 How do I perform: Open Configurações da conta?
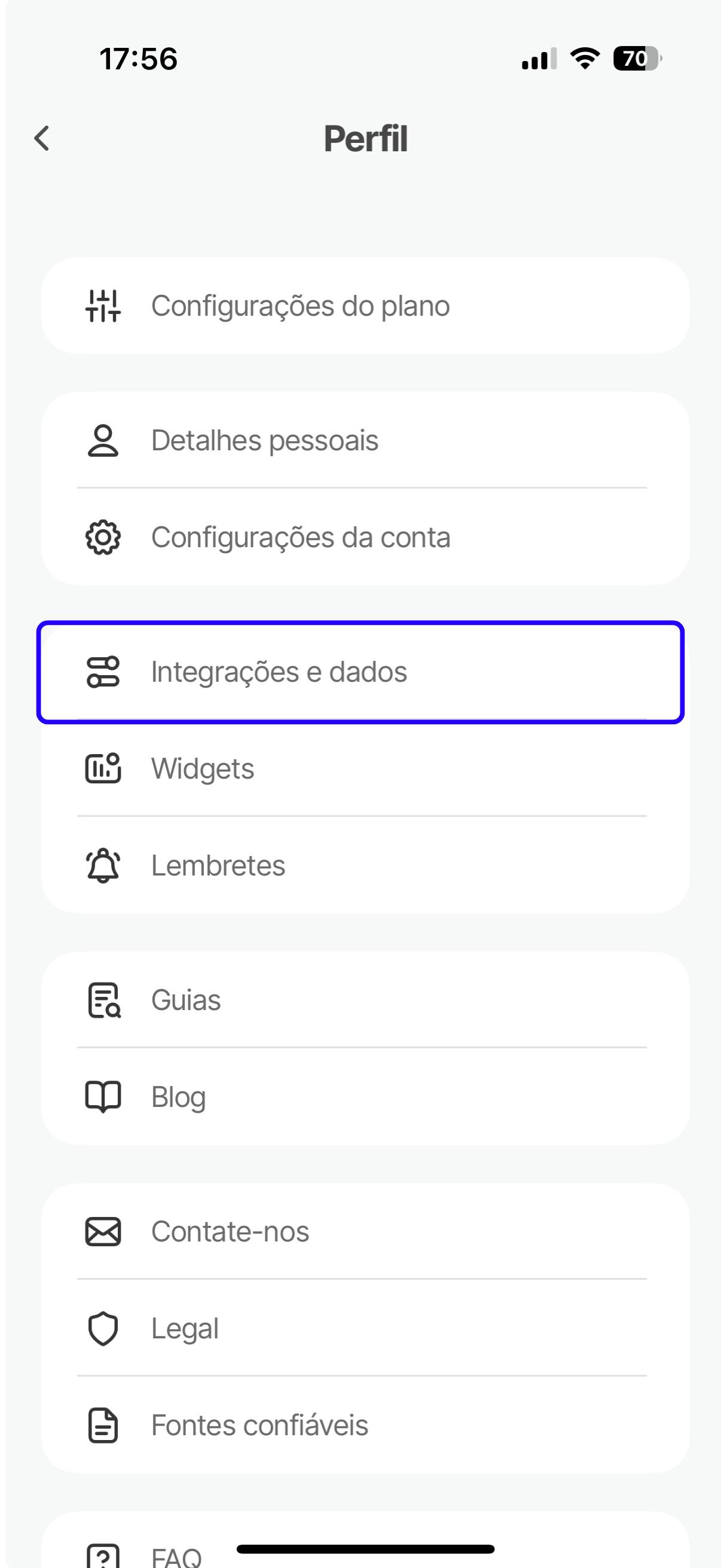coord(365,537)
